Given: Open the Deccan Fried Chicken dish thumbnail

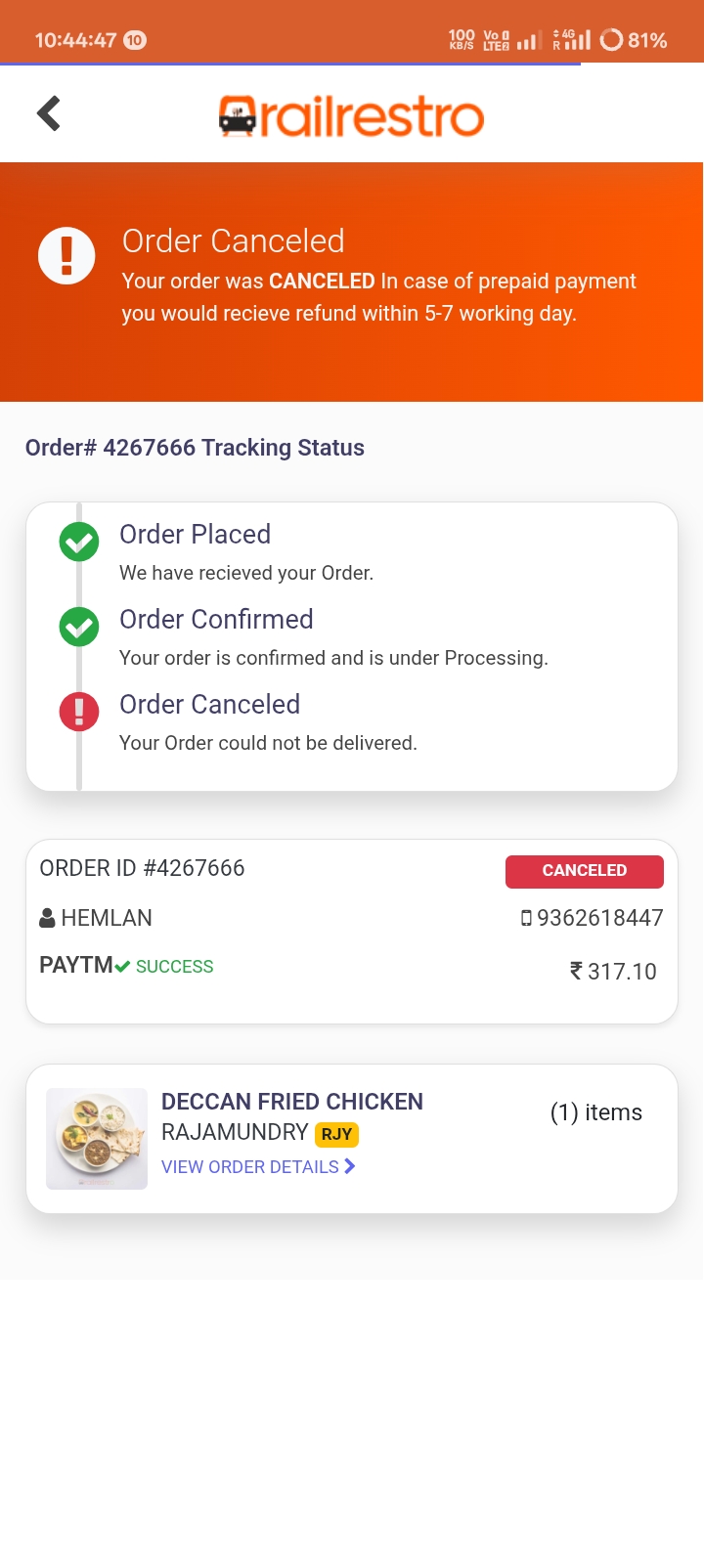Looking at the screenshot, I should coord(97,1139).
